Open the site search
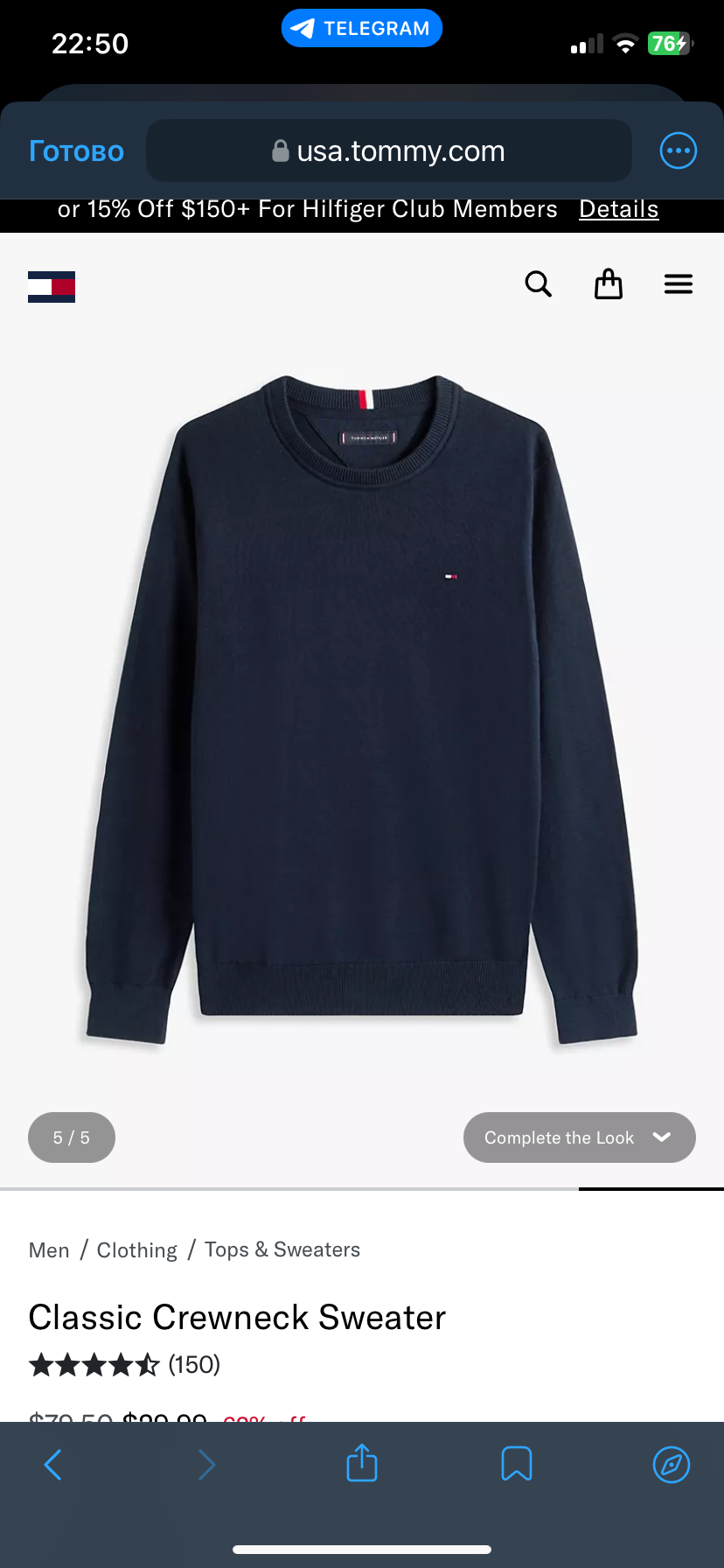This screenshot has height=1568, width=724. click(538, 284)
